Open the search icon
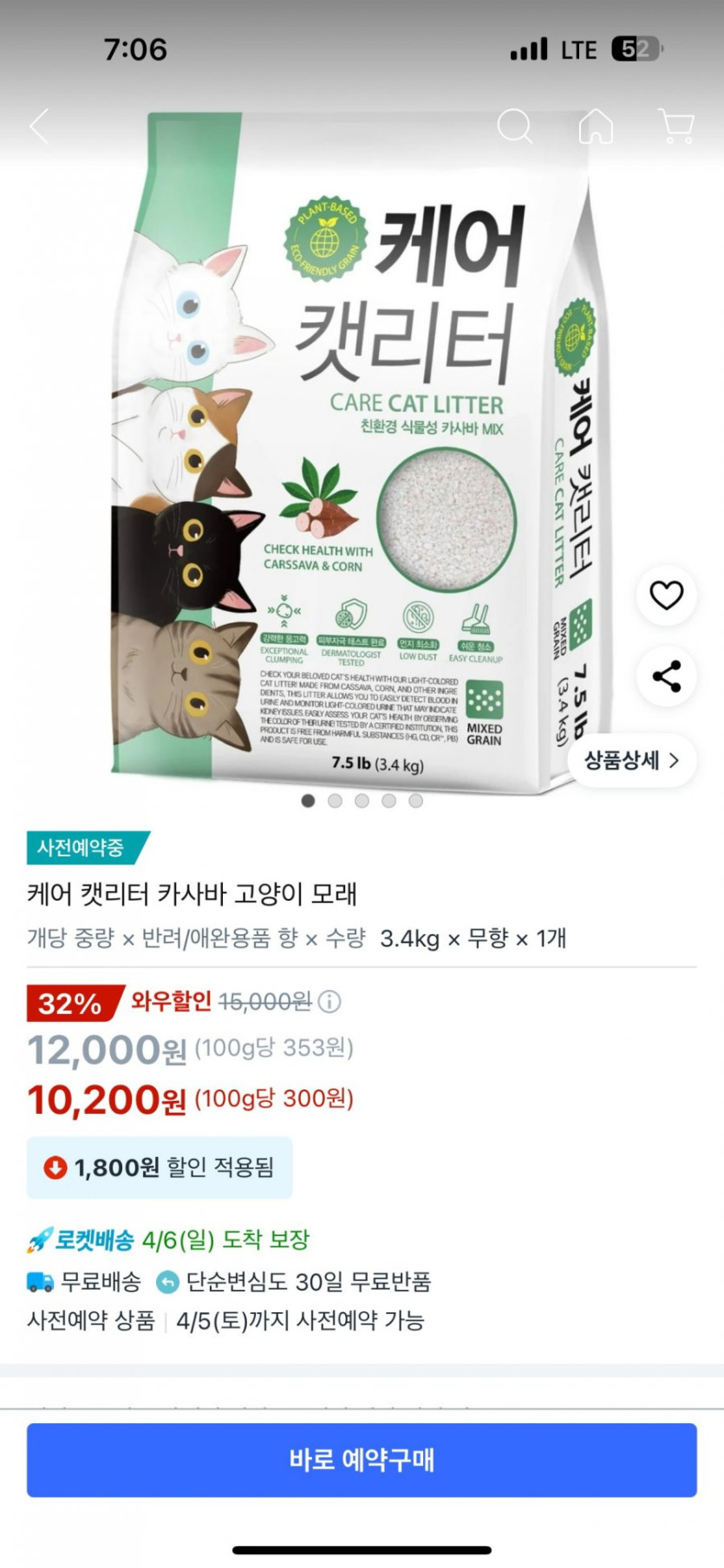The image size is (724, 1568). click(x=514, y=127)
